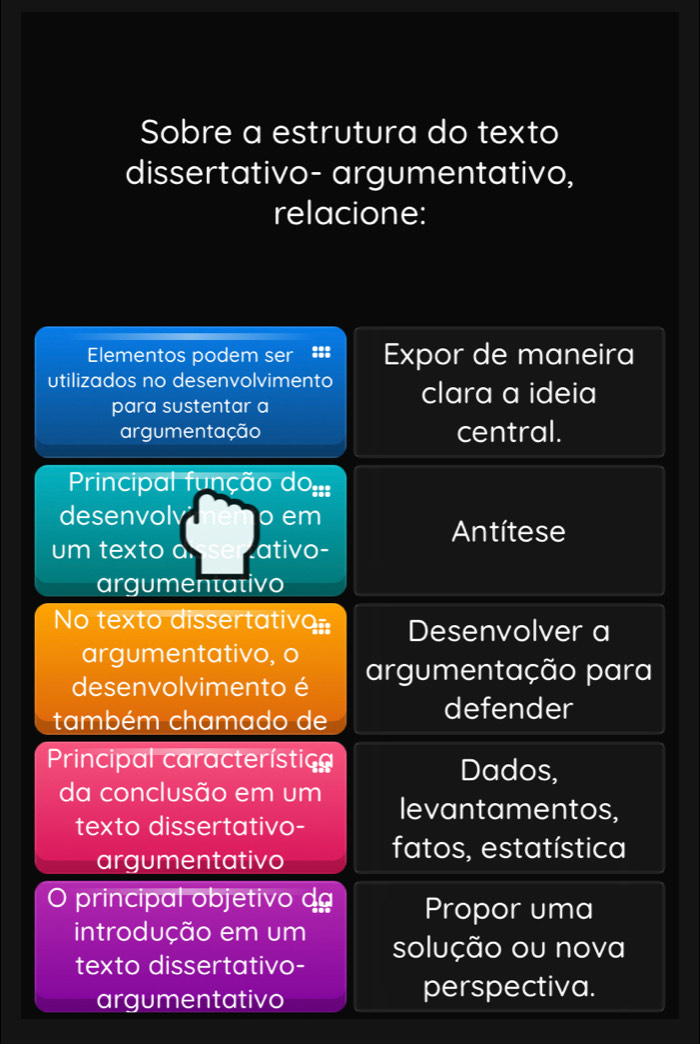Pick the 'Principal função do desenvolvimento' teal card
This screenshot has width=700, height=1044.
coord(190,530)
